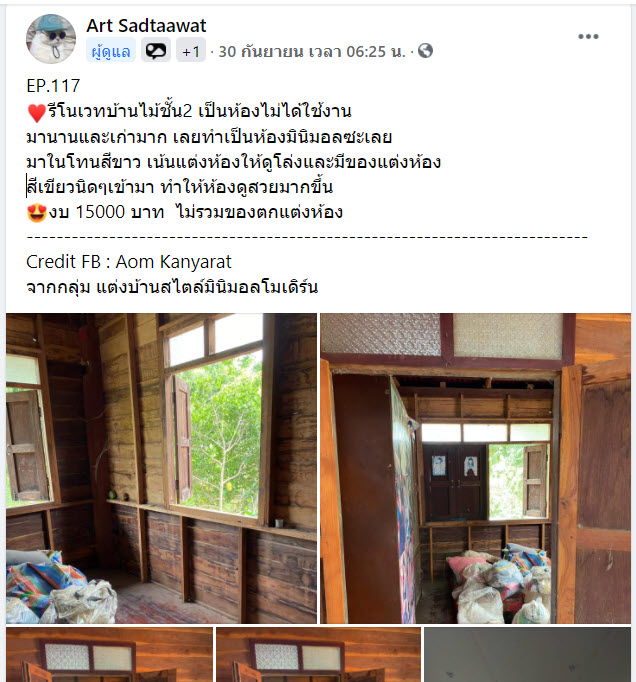Open the white ceiling photo in bottom row
636x682 pixels.
527,655
